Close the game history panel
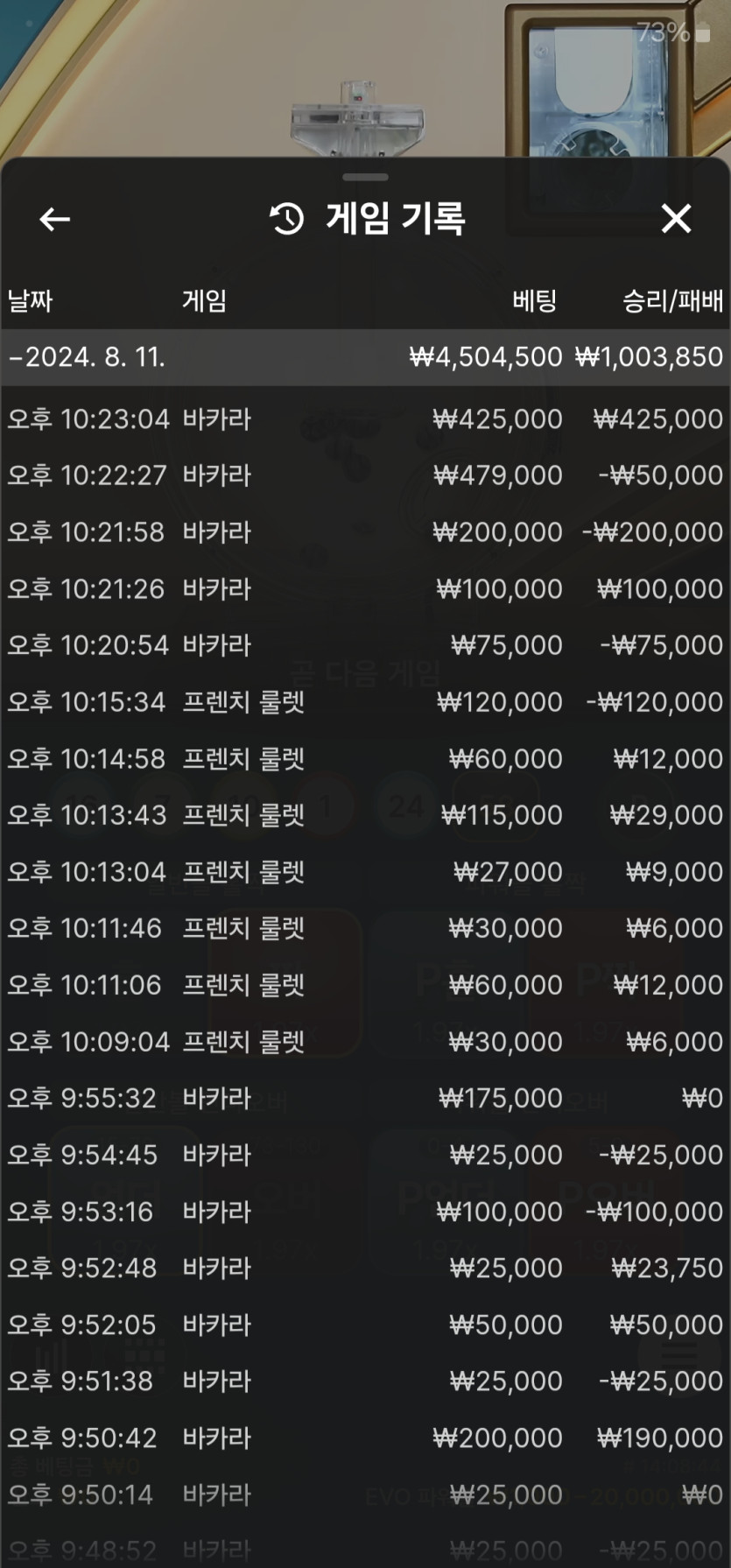This screenshot has width=731, height=1568. [676, 219]
